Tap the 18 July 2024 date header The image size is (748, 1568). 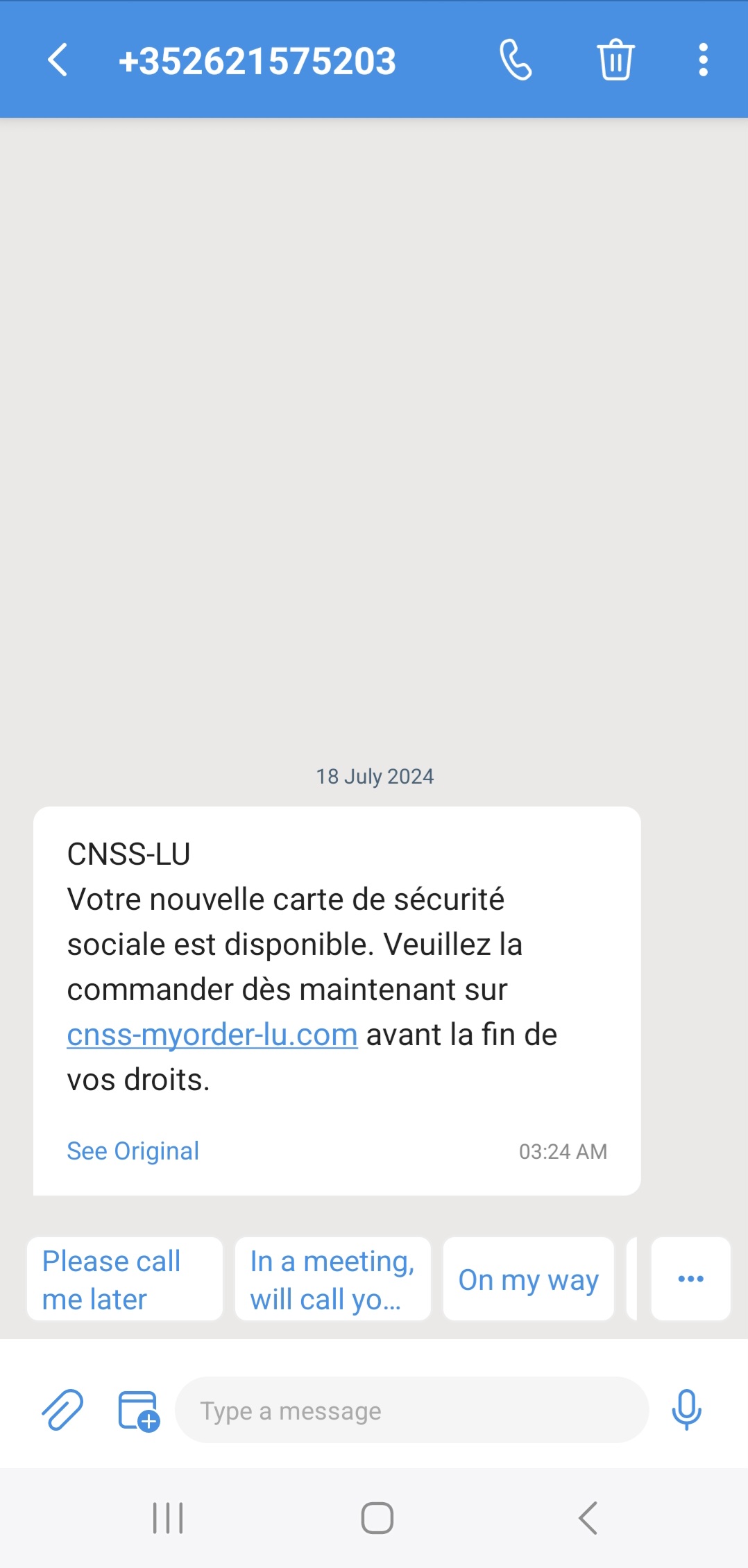click(x=374, y=776)
